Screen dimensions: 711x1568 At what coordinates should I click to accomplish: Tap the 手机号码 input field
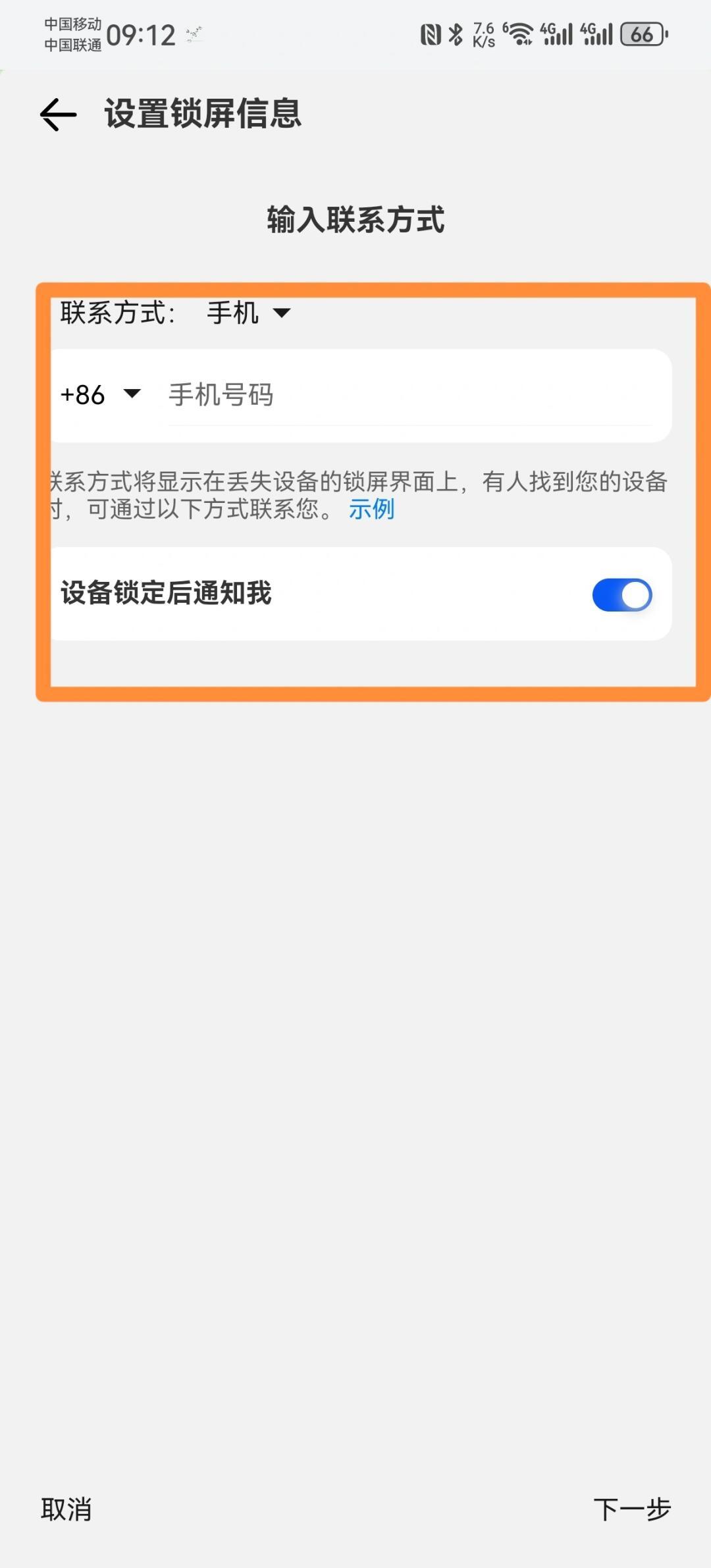(408, 396)
